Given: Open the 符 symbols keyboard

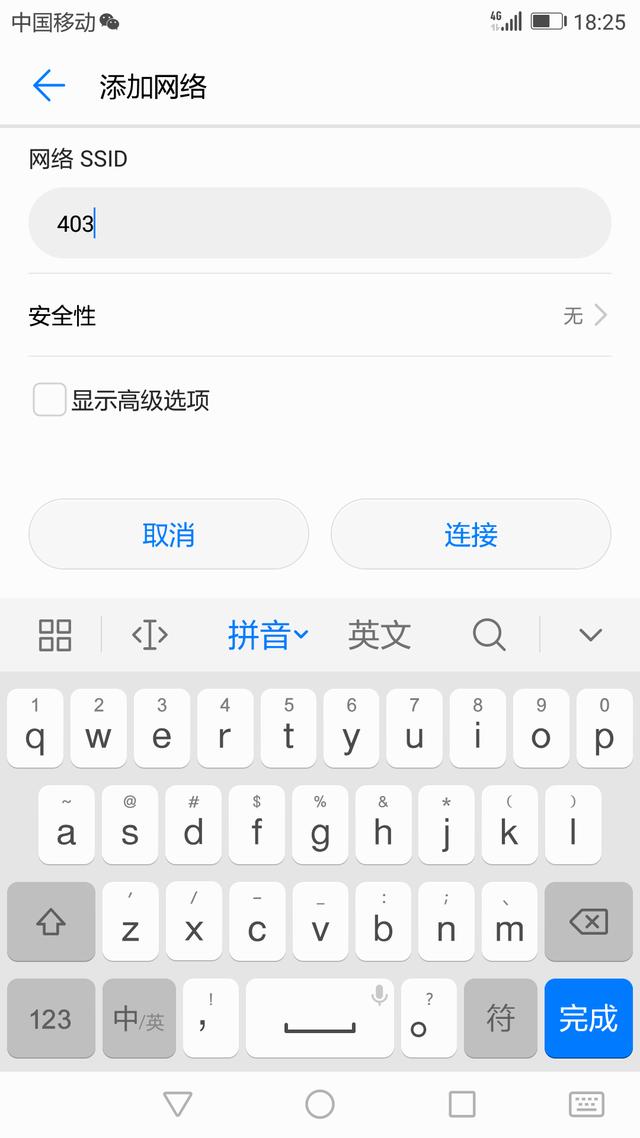Looking at the screenshot, I should pos(500,1019).
